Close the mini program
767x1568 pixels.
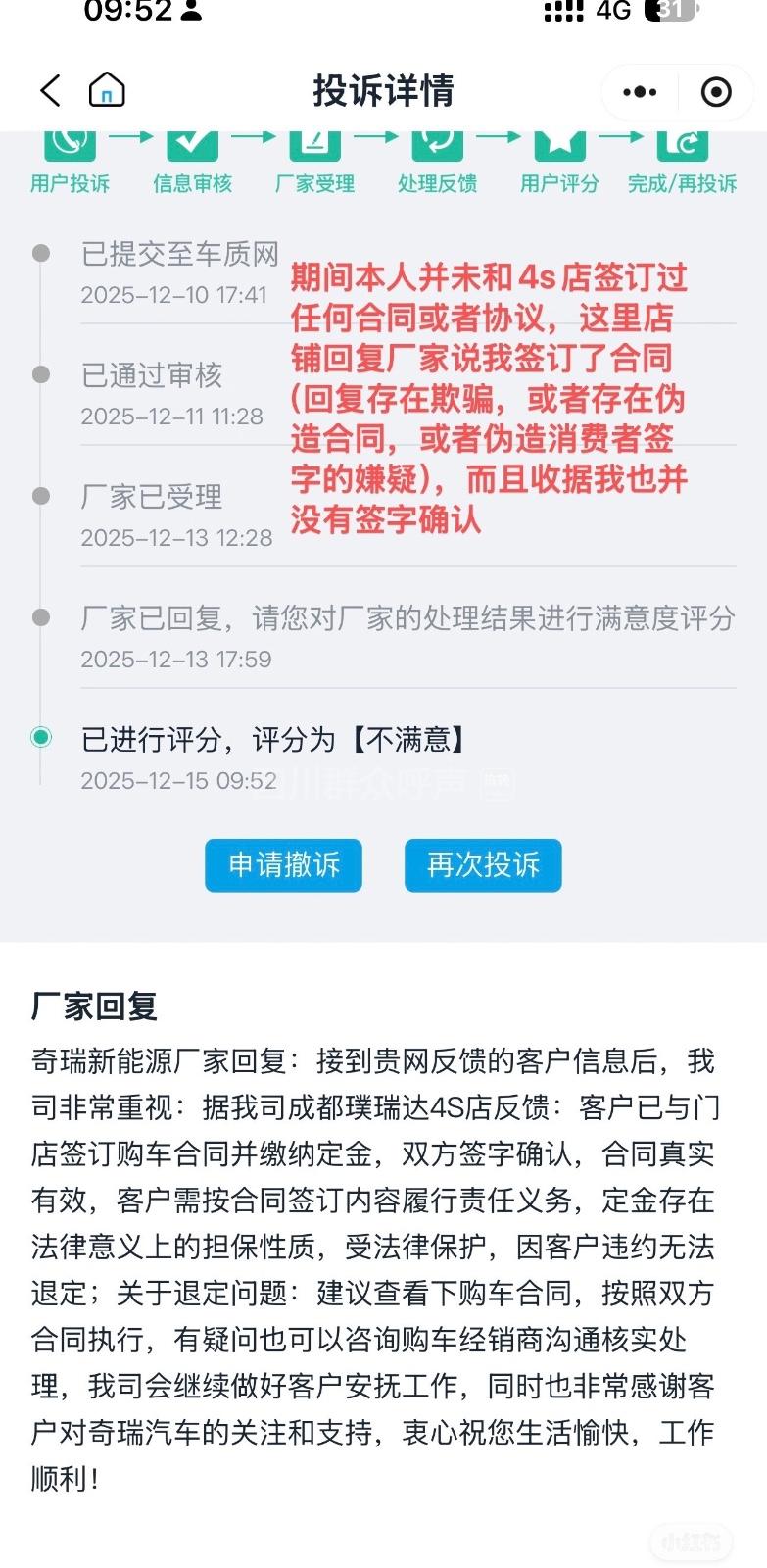(x=716, y=92)
